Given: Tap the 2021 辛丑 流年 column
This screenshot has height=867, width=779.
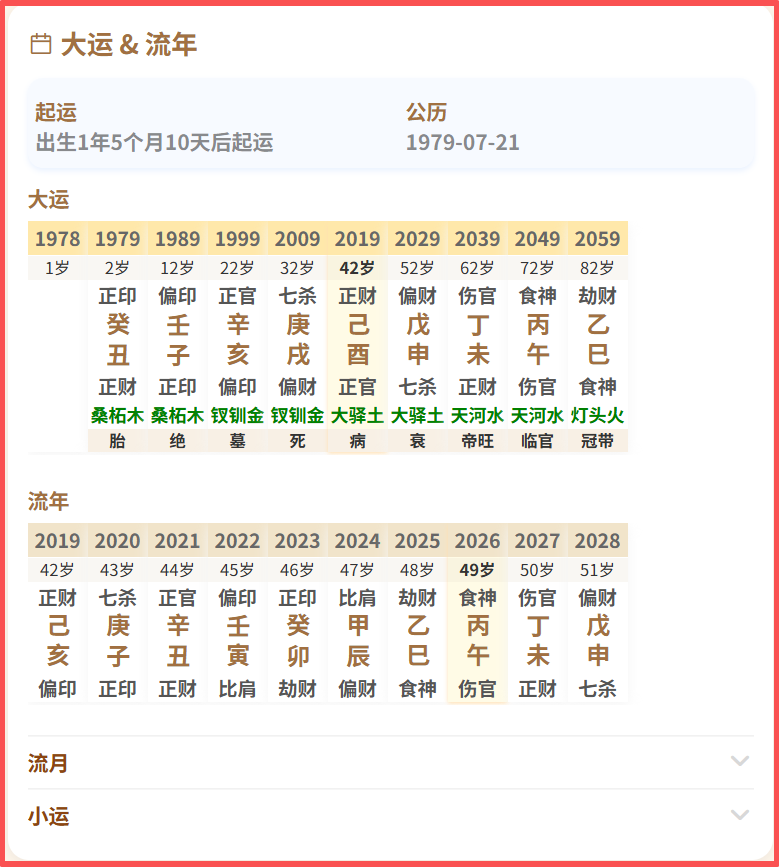Looking at the screenshot, I should (x=178, y=641).
